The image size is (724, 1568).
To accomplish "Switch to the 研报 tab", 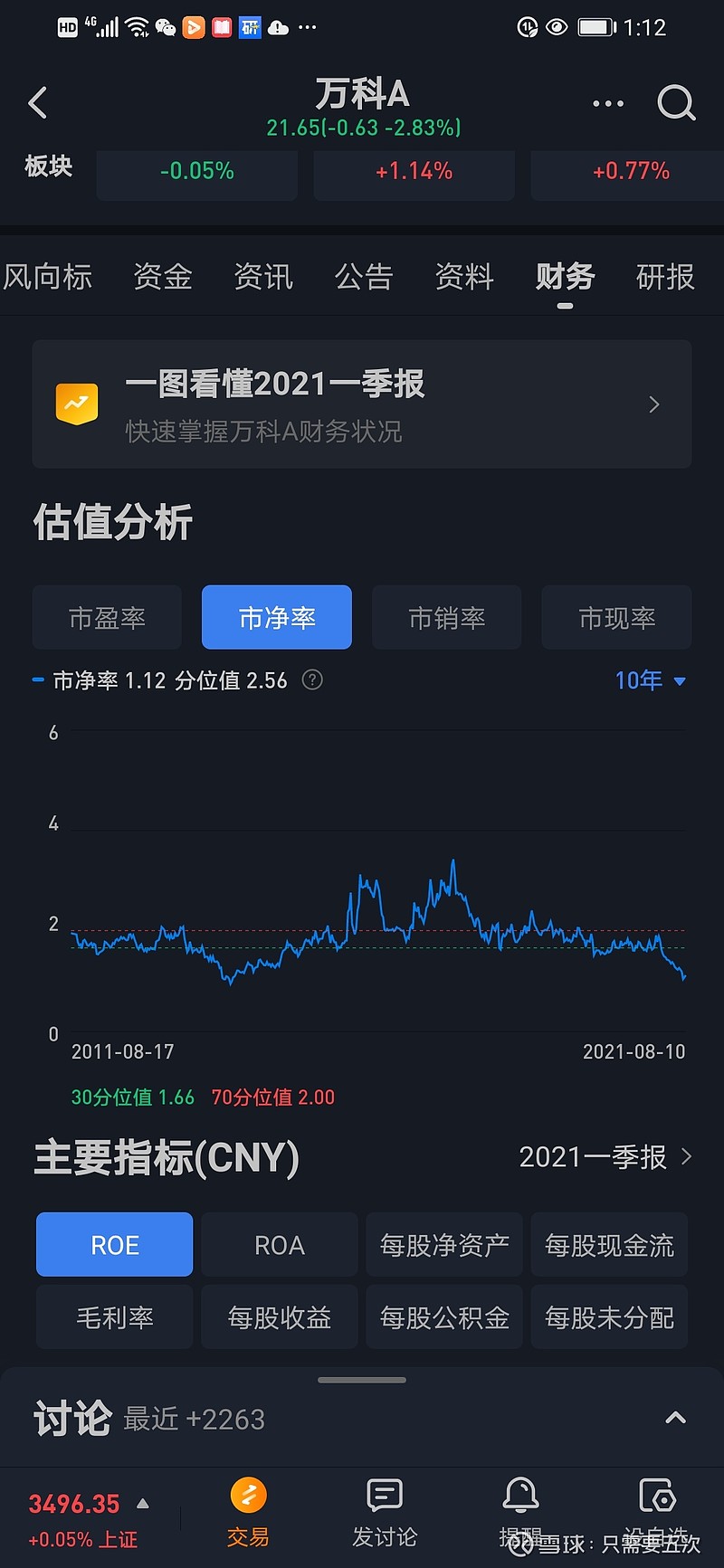I will pos(665,277).
